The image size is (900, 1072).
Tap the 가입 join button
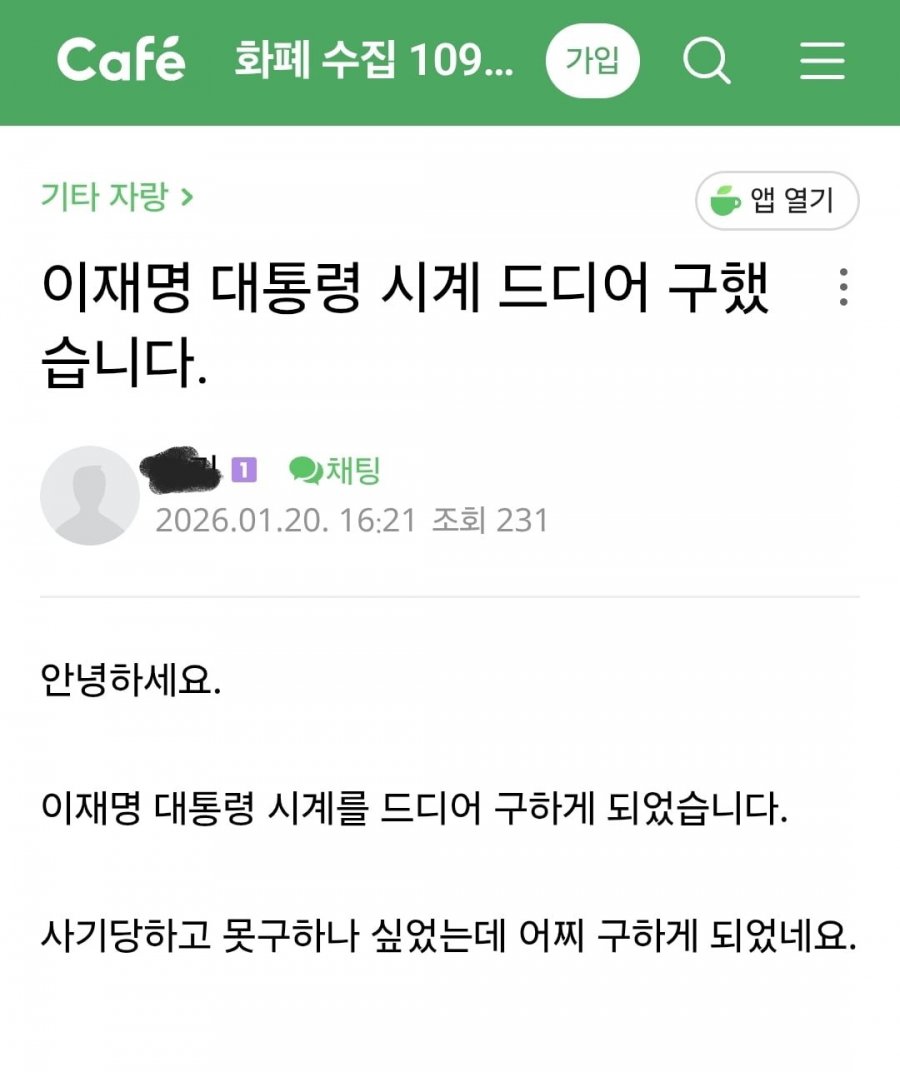coord(593,61)
